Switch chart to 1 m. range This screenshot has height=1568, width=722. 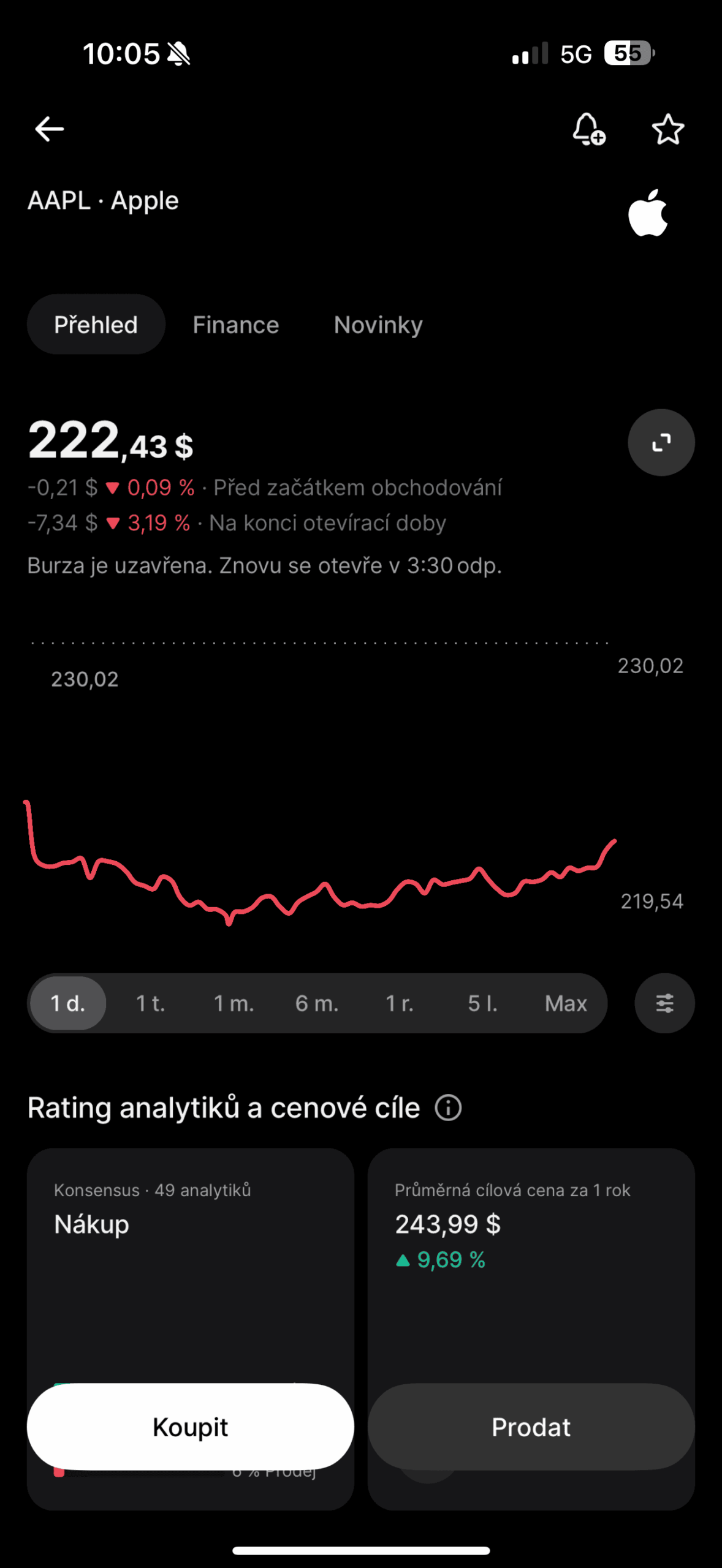click(234, 1003)
